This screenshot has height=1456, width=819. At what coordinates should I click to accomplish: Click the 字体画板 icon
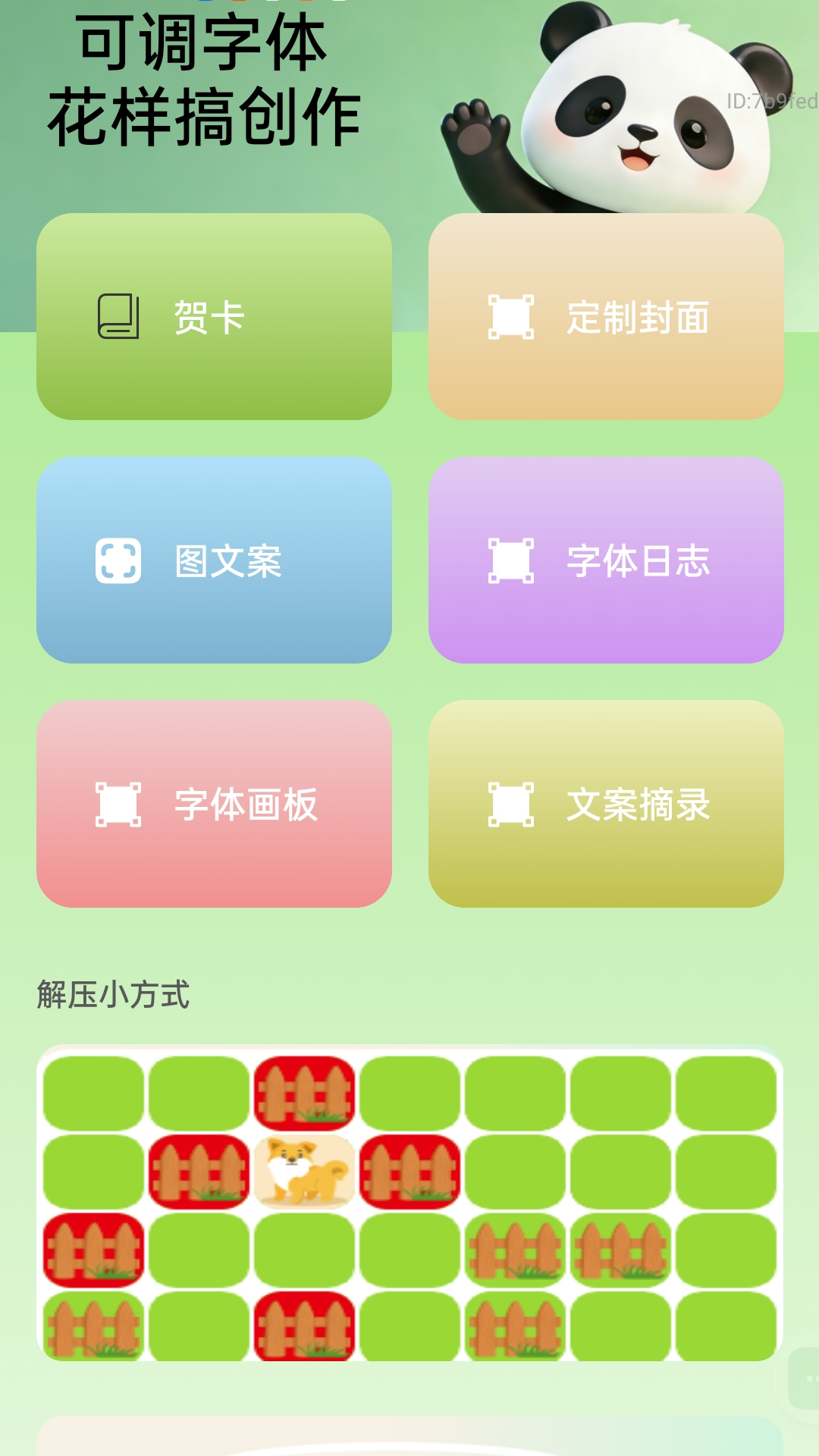[119, 804]
